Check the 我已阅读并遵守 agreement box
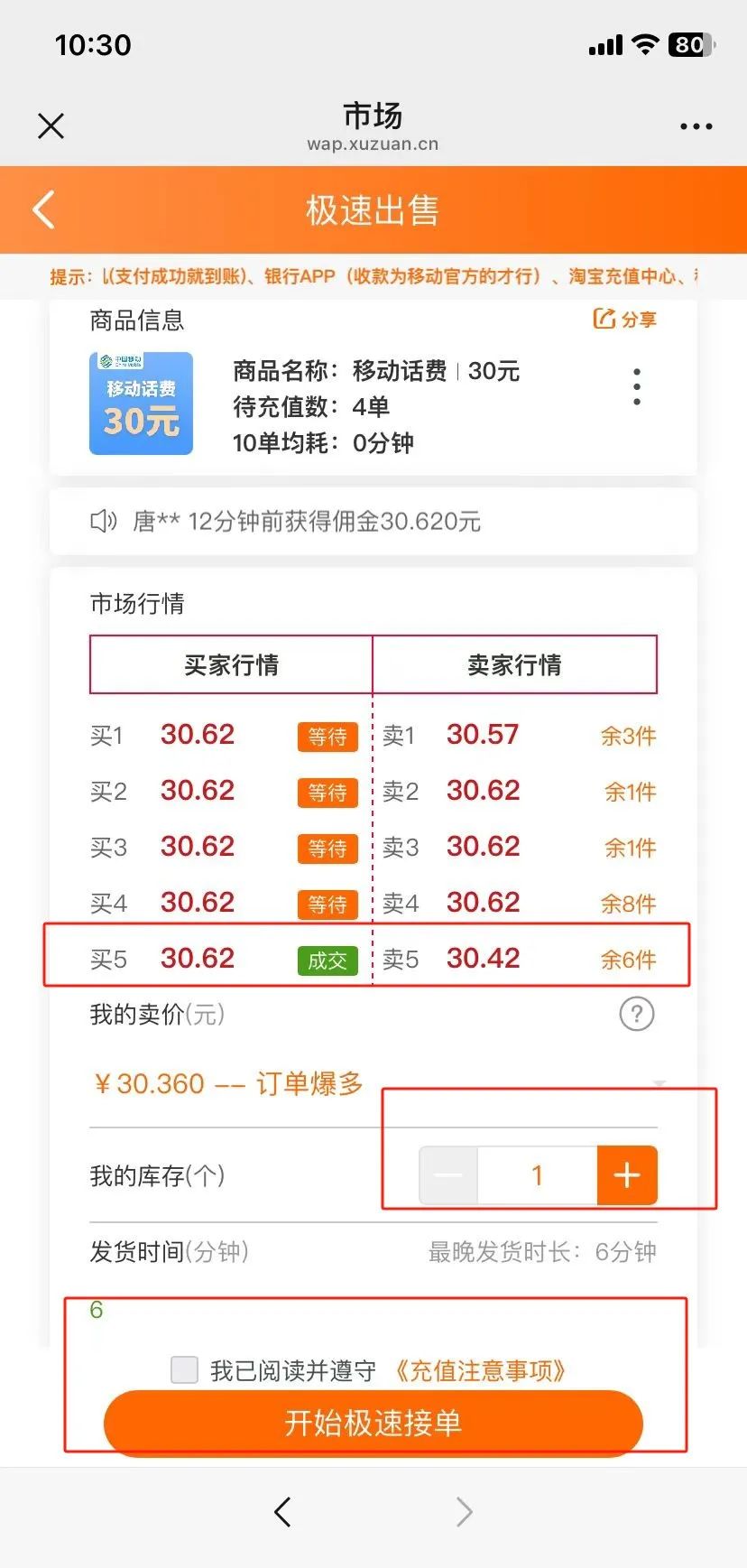 [x=184, y=1369]
